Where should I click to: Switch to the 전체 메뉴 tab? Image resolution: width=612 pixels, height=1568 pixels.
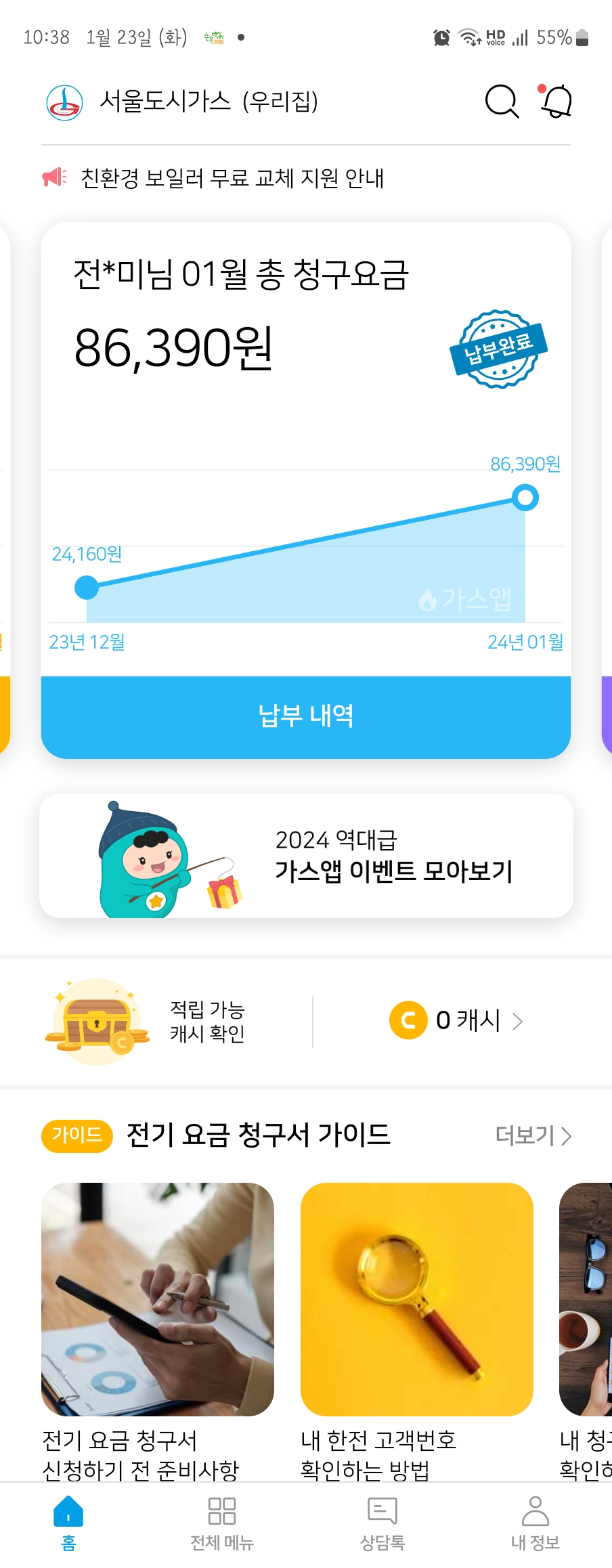221,1523
